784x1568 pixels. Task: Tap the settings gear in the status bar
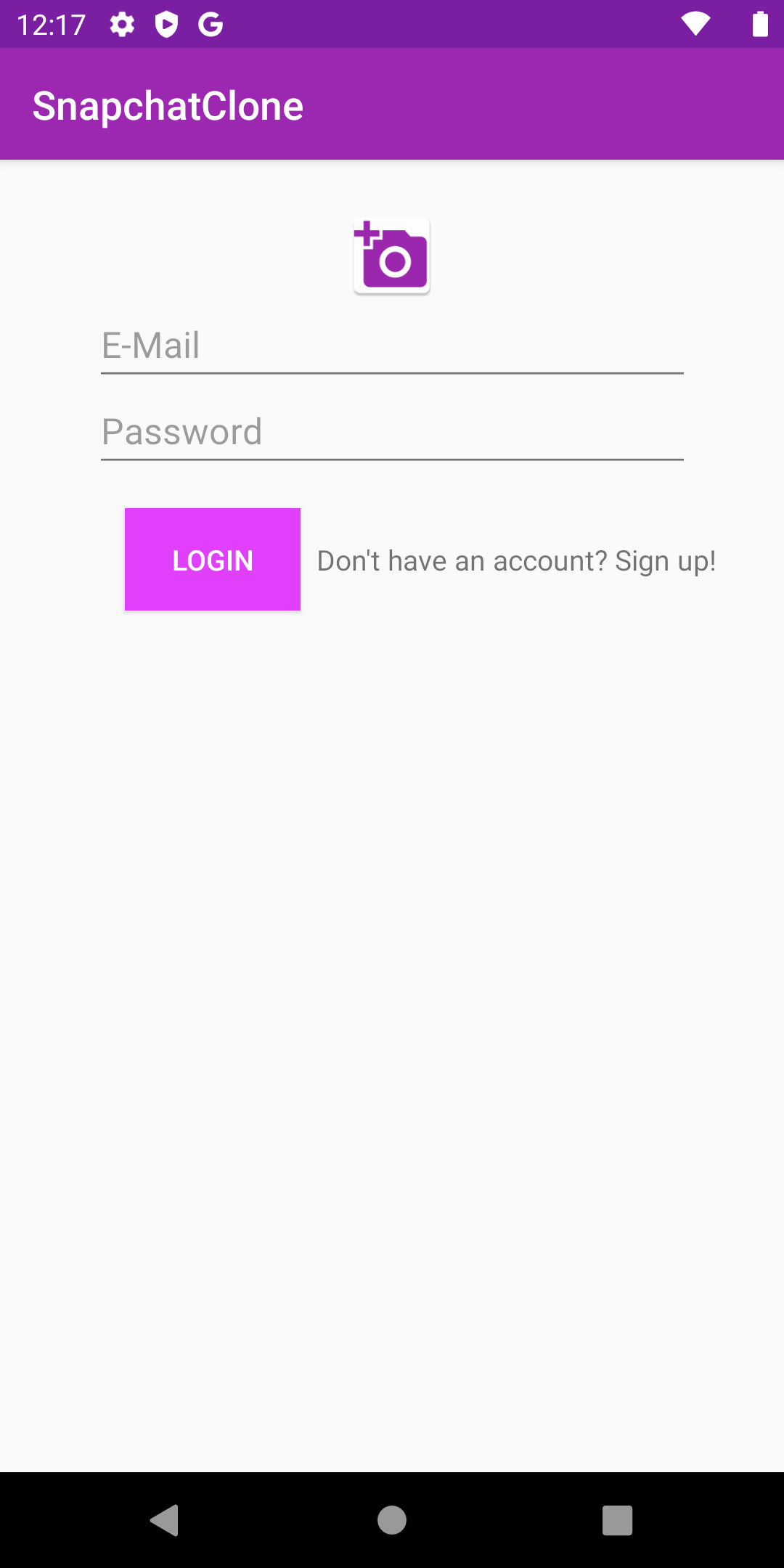pos(122,24)
